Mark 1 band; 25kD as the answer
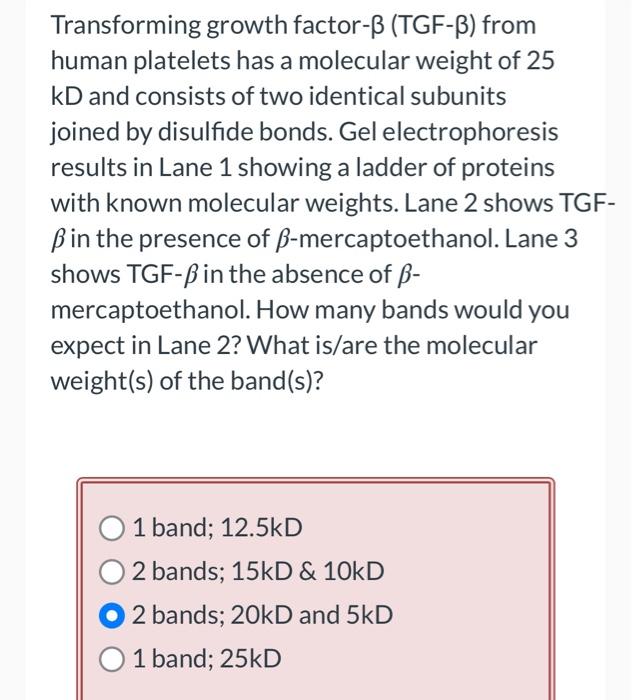Viewport: 632px width, 700px height. click(114, 659)
